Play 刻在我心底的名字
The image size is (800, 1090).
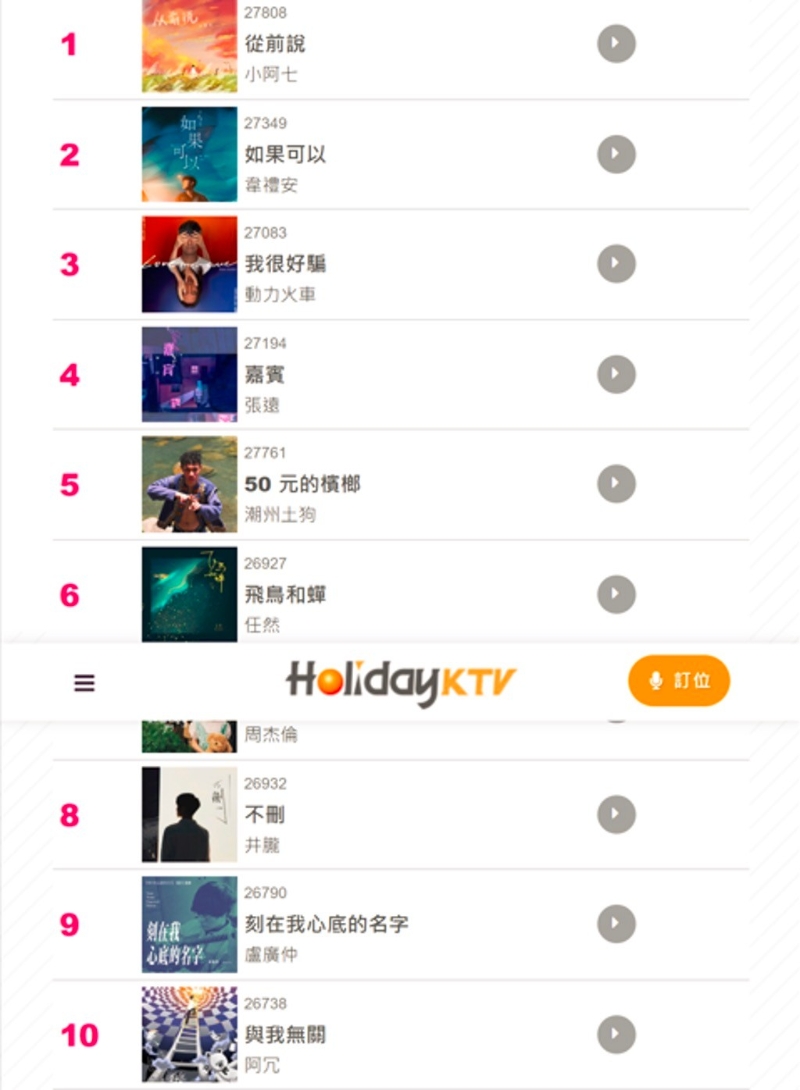[616, 924]
